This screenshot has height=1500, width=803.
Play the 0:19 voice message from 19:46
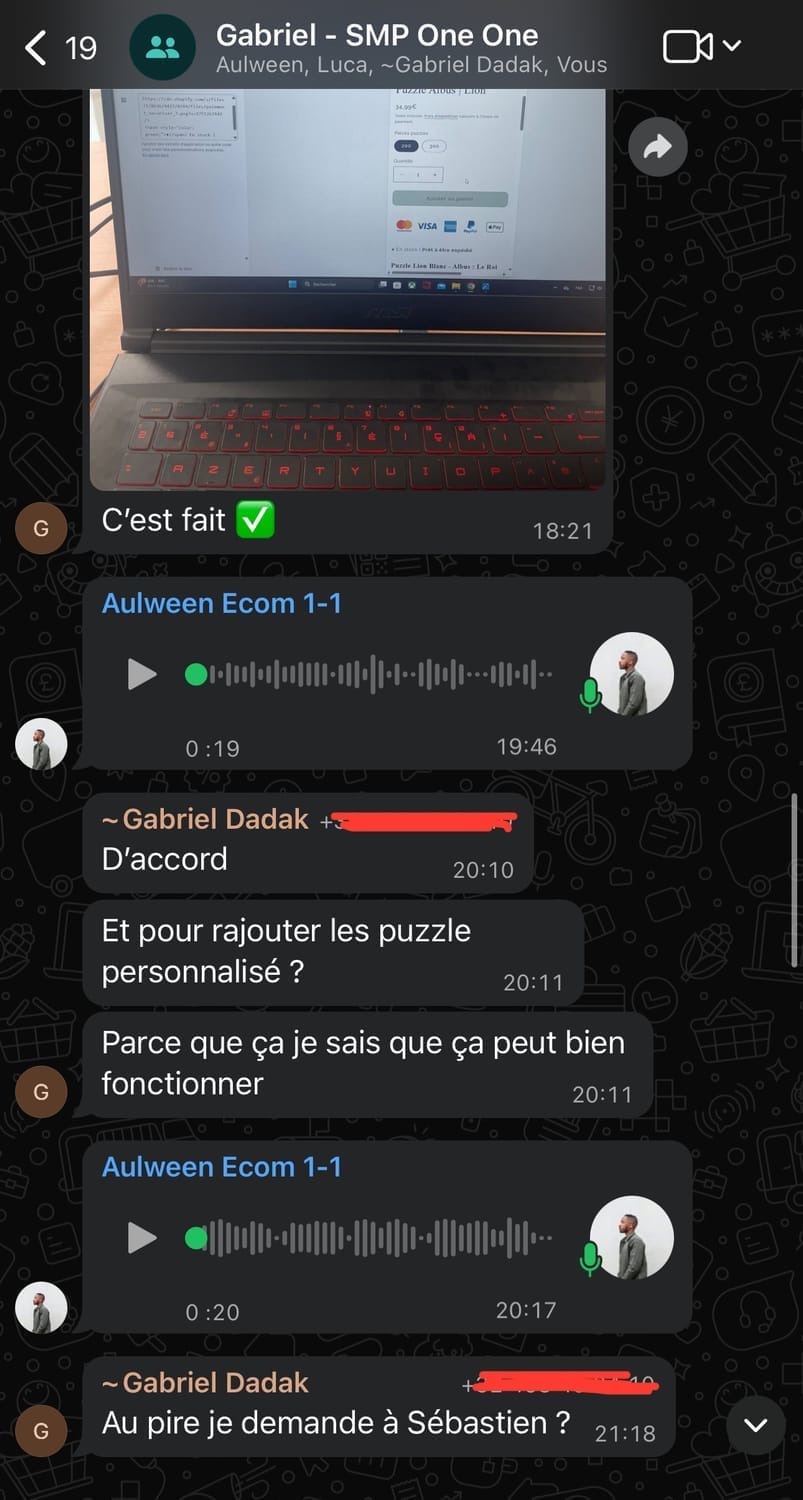(x=142, y=675)
